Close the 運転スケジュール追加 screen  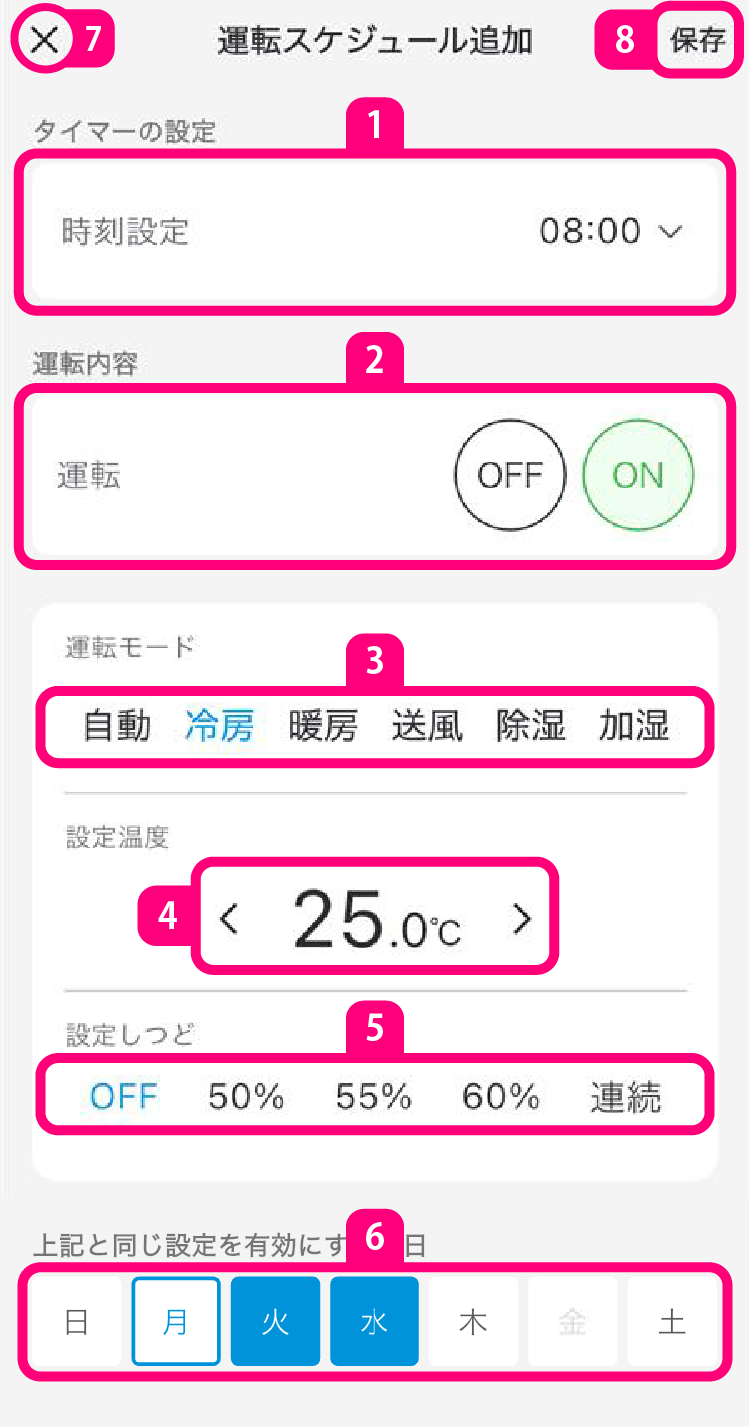tap(45, 40)
